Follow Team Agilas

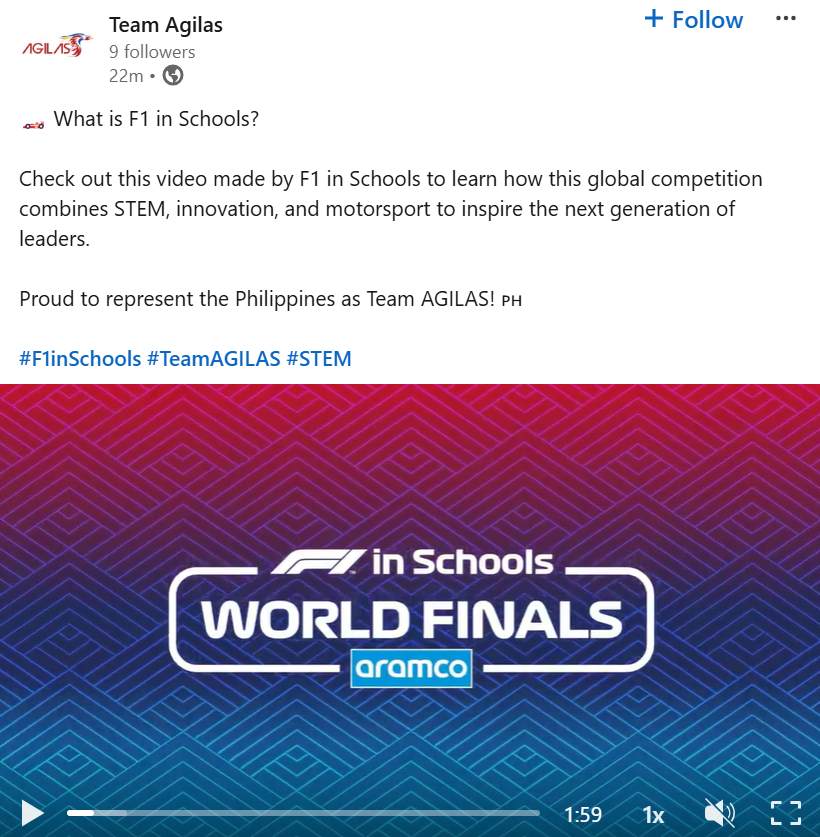(x=694, y=20)
